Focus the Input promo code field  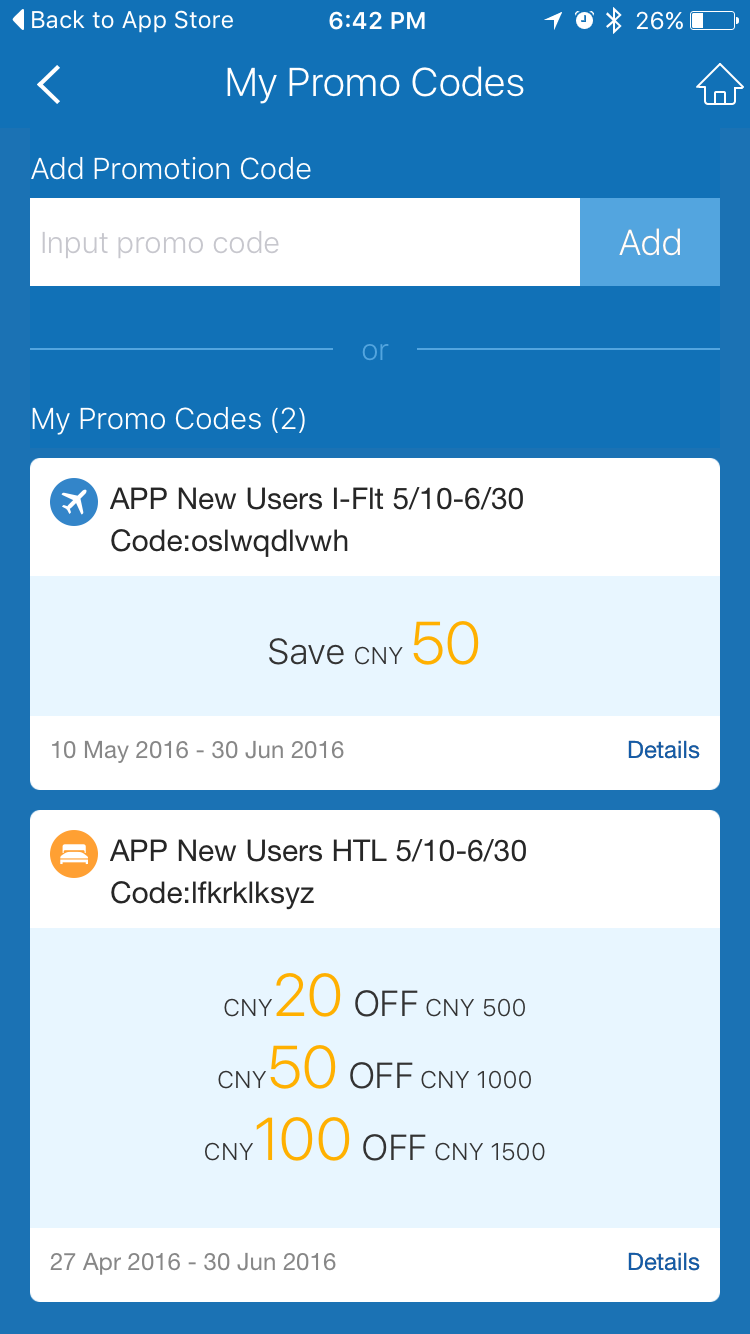tap(305, 242)
